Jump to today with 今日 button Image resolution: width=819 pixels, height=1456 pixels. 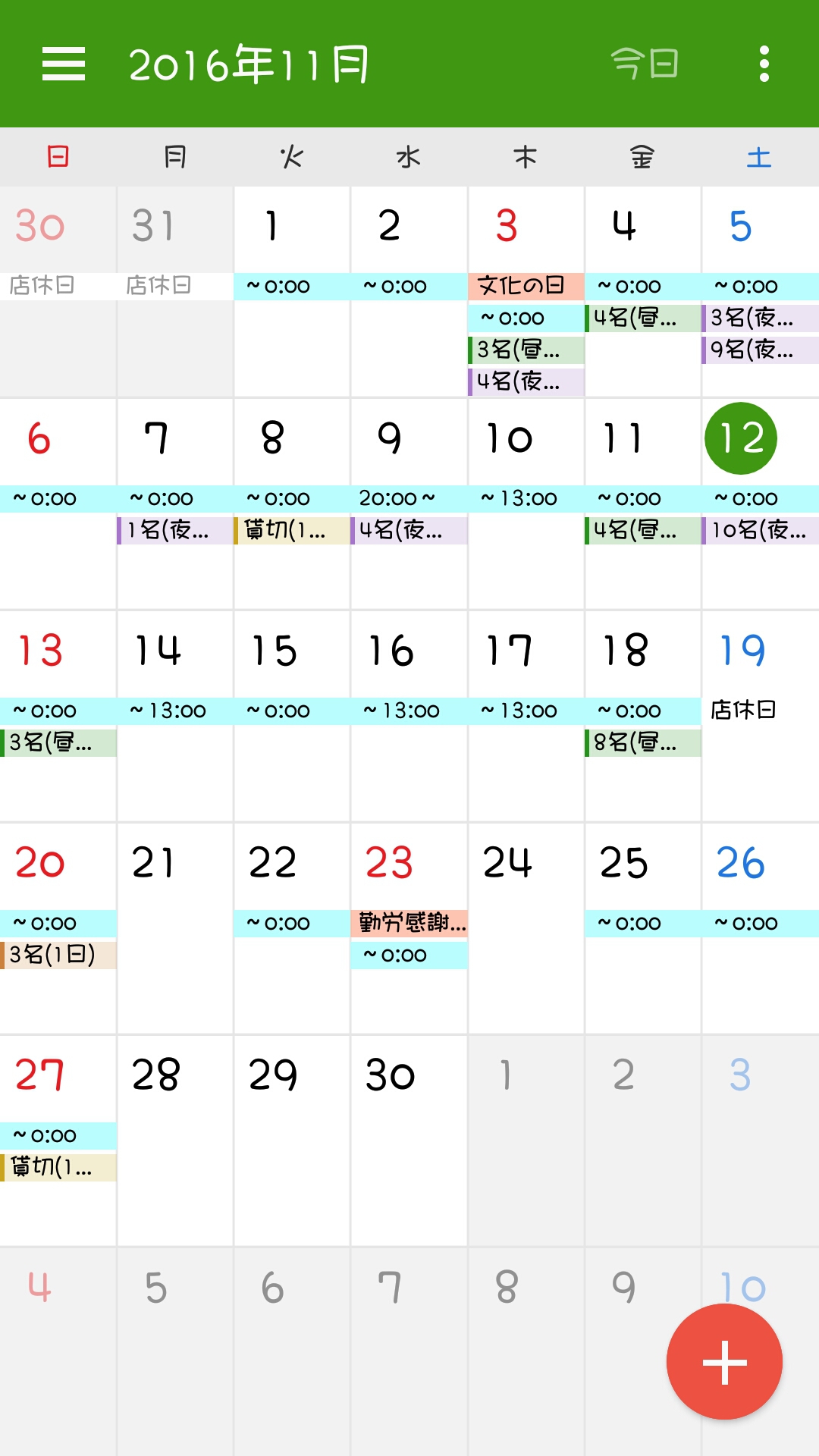[x=645, y=64]
